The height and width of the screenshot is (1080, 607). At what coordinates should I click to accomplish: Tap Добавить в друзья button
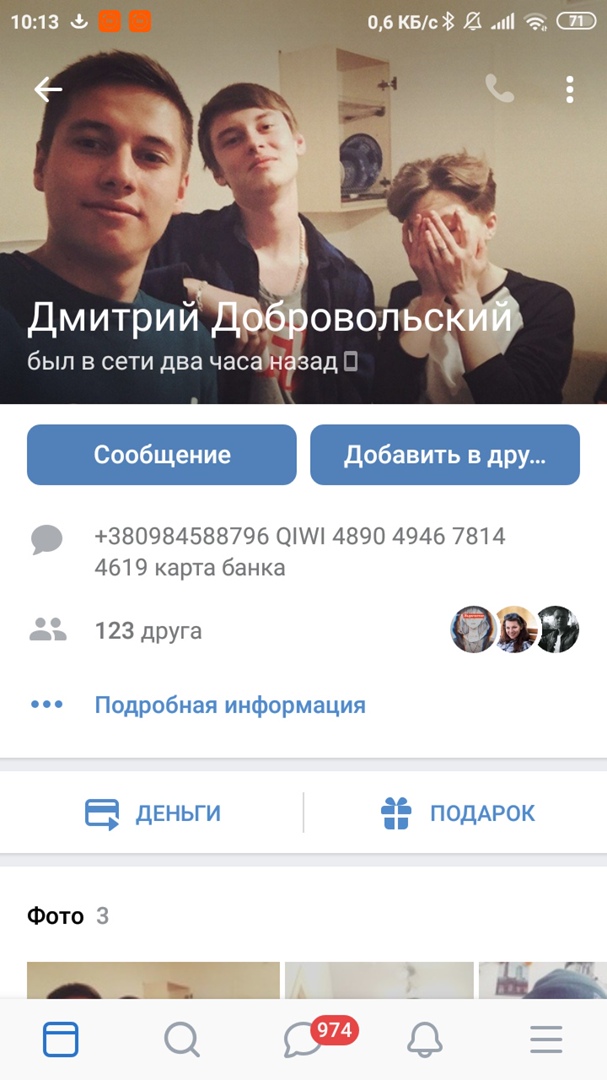pyautogui.click(x=445, y=455)
